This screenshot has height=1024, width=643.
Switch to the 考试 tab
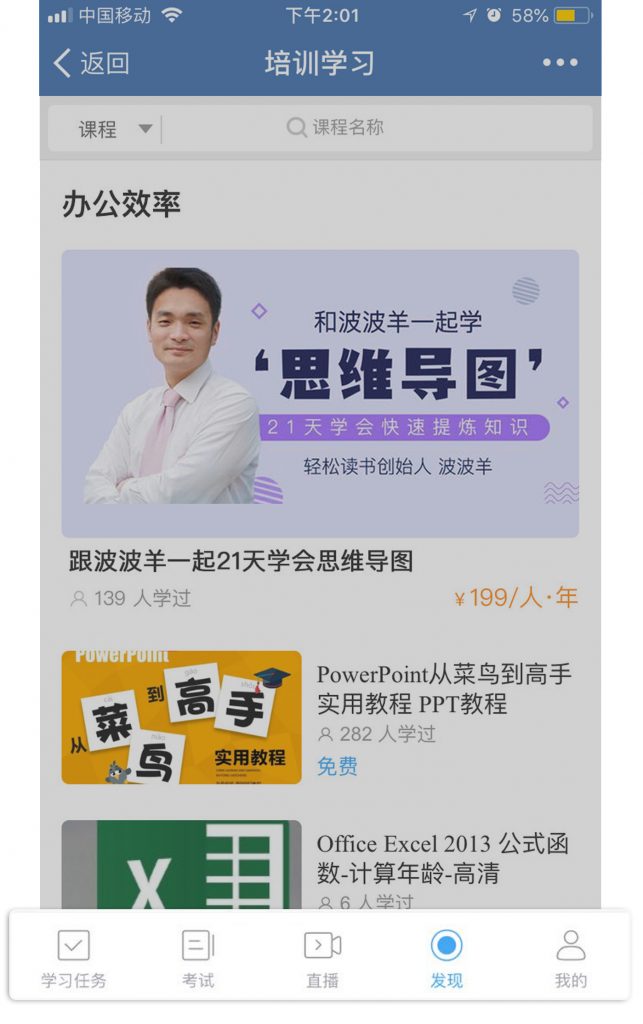click(198, 958)
